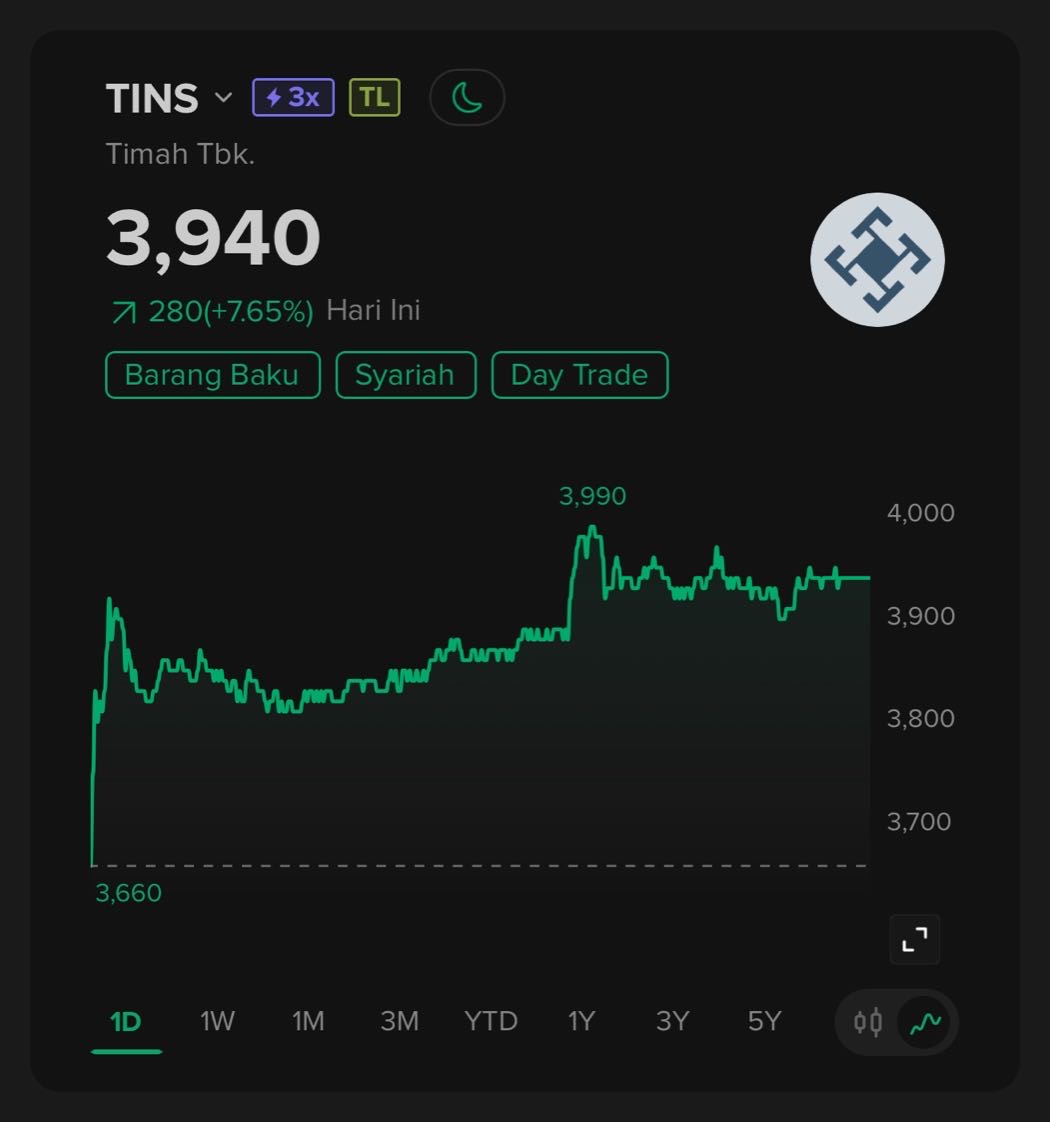
Task: Expand the TINS stock ticker dropdown
Action: (x=223, y=98)
